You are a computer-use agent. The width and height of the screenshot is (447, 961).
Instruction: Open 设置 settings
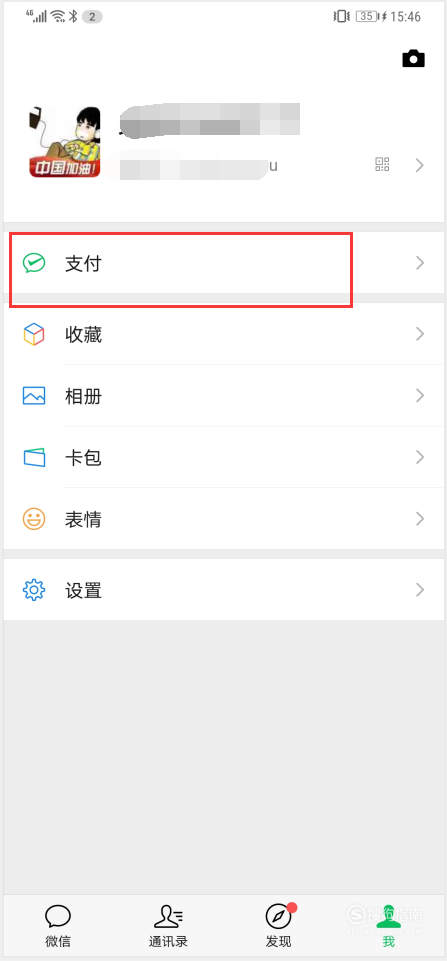point(224,590)
